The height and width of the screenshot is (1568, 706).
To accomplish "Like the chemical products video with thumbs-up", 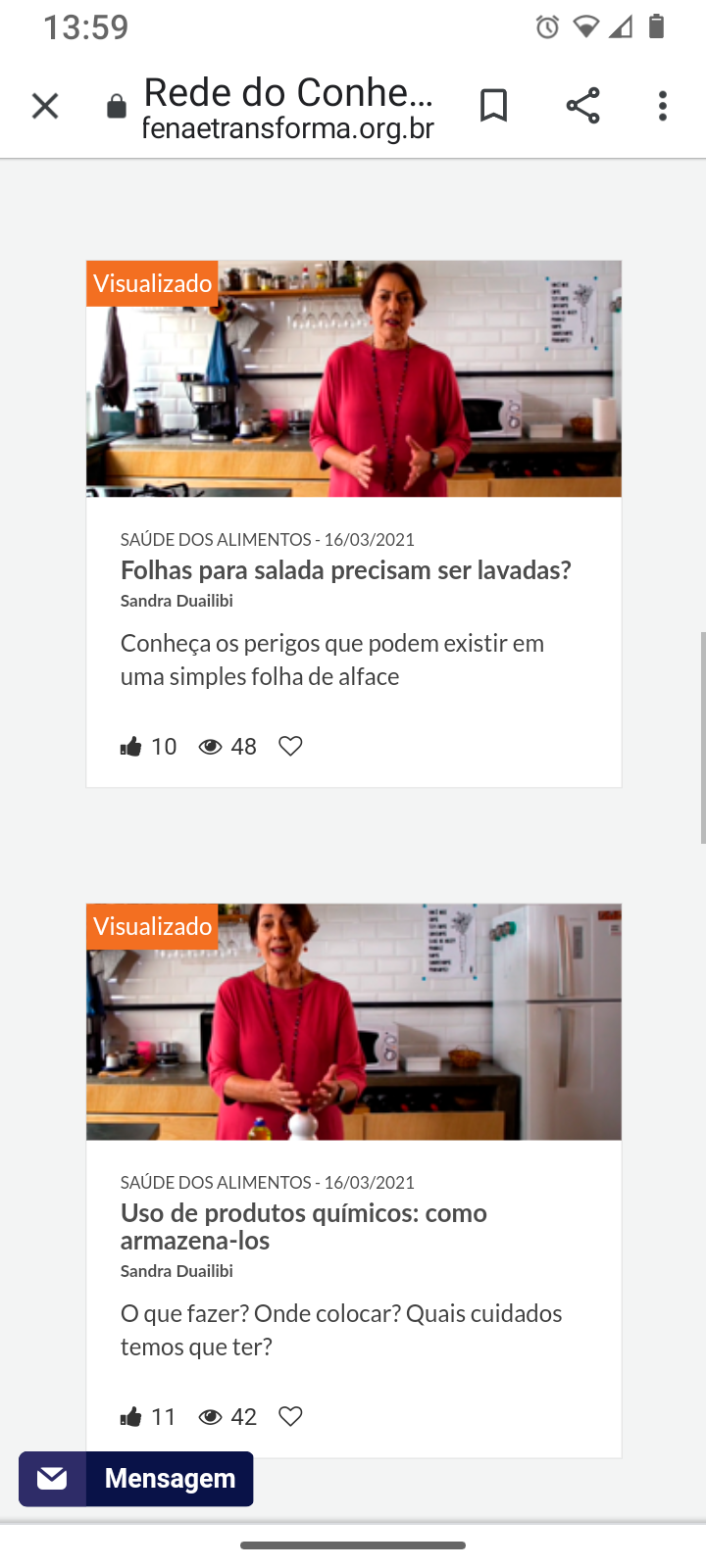I will (130, 1417).
